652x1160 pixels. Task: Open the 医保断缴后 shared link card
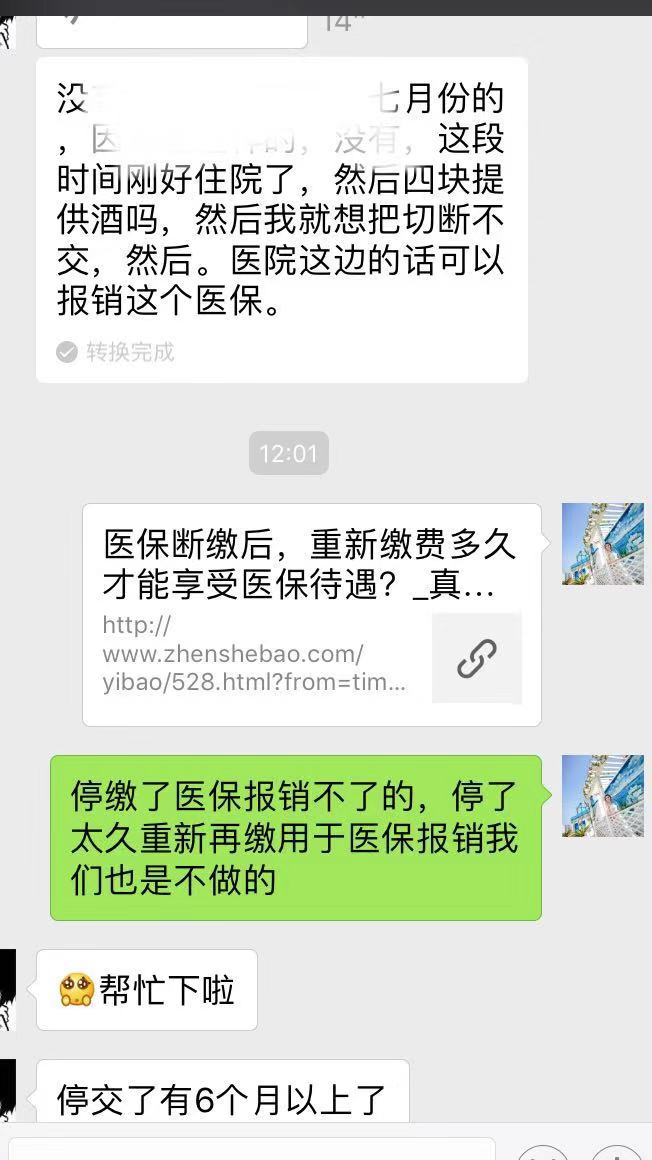311,614
